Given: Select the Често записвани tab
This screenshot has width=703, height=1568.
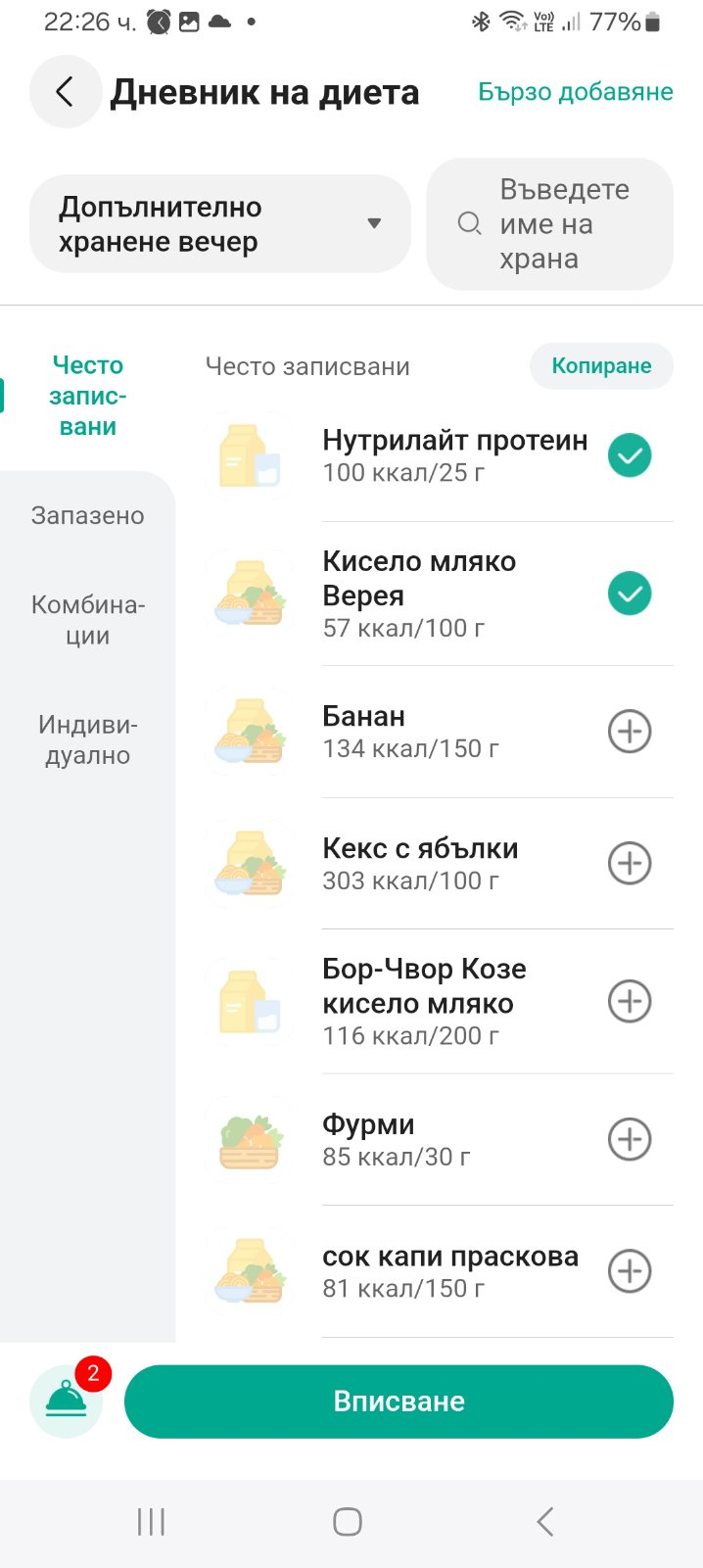Looking at the screenshot, I should [x=87, y=396].
